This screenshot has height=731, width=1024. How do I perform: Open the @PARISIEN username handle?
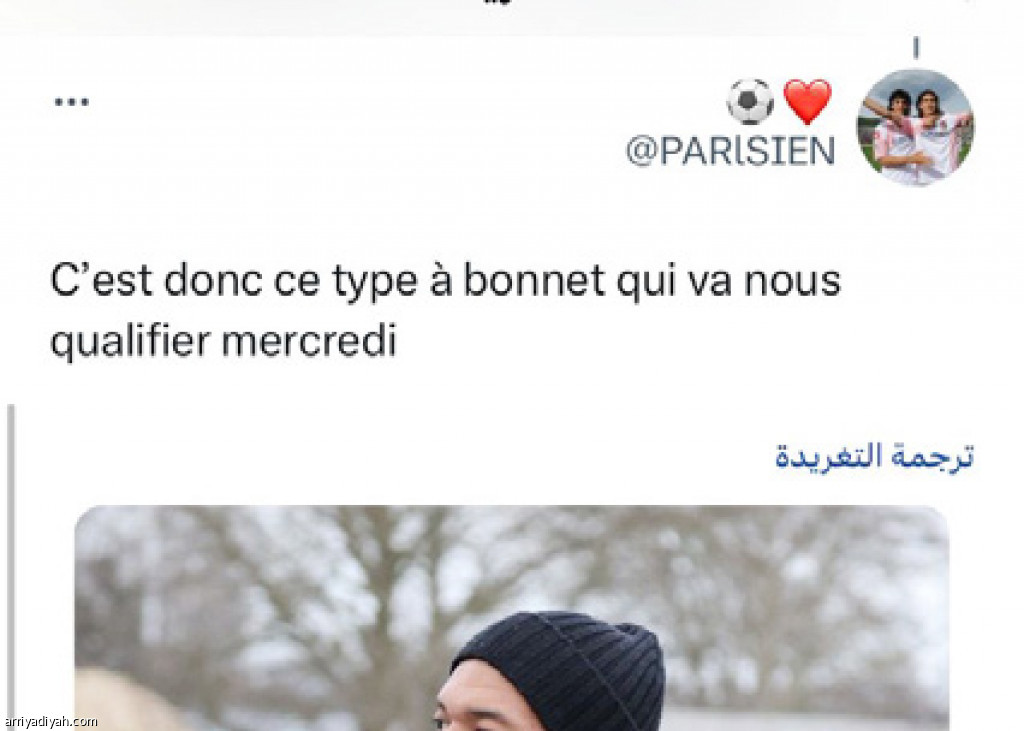(730, 151)
